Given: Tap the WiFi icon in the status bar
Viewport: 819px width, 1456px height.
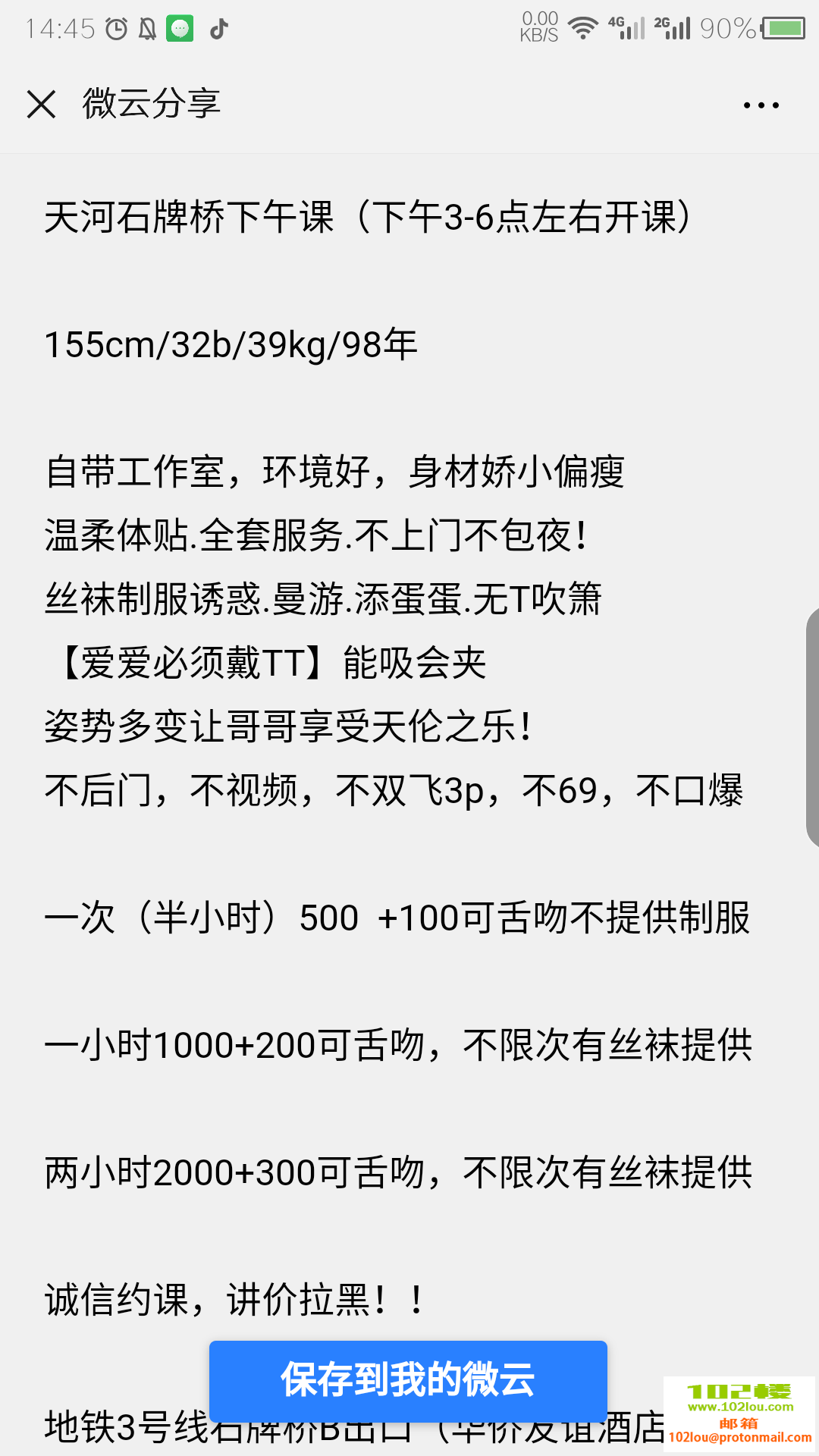Looking at the screenshot, I should 585,27.
